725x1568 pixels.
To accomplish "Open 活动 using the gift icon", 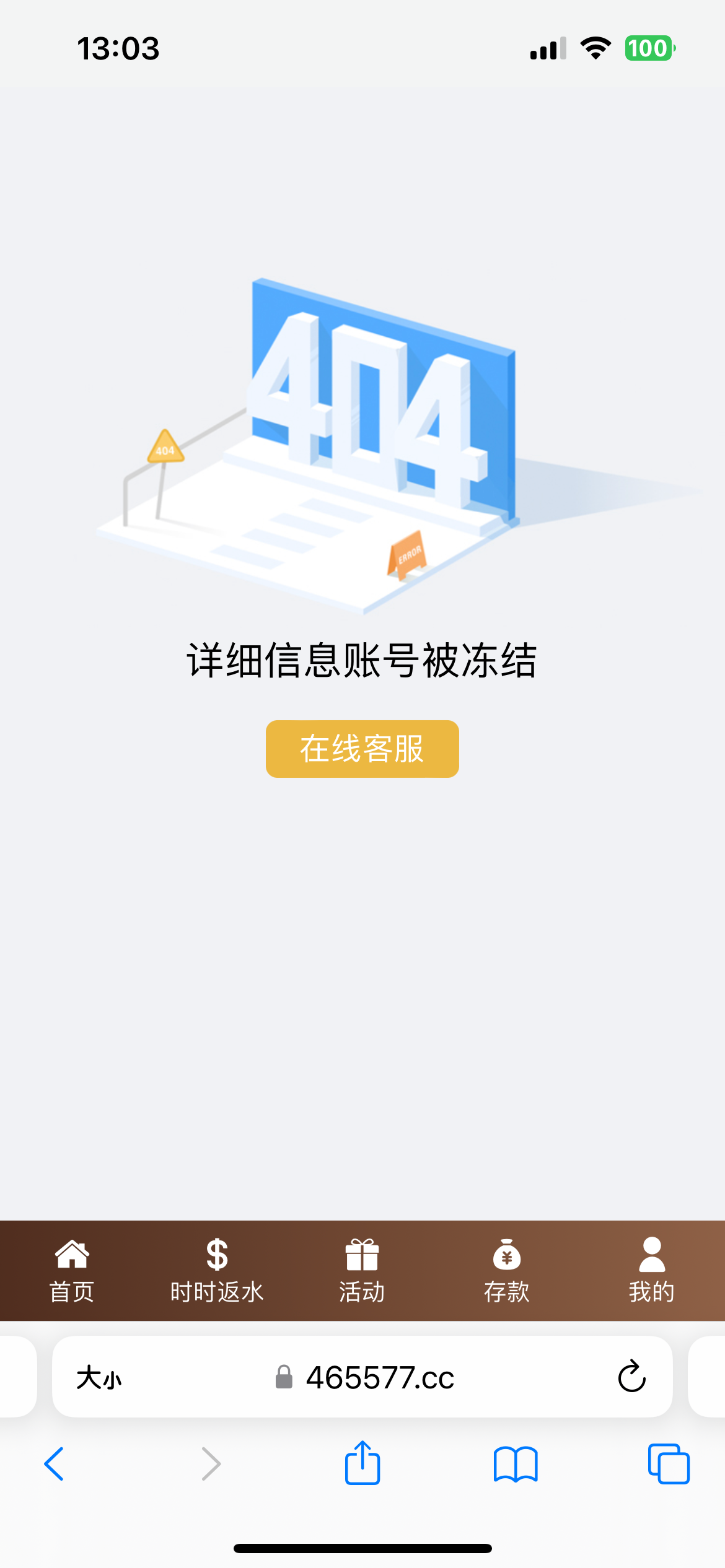I will [361, 1255].
